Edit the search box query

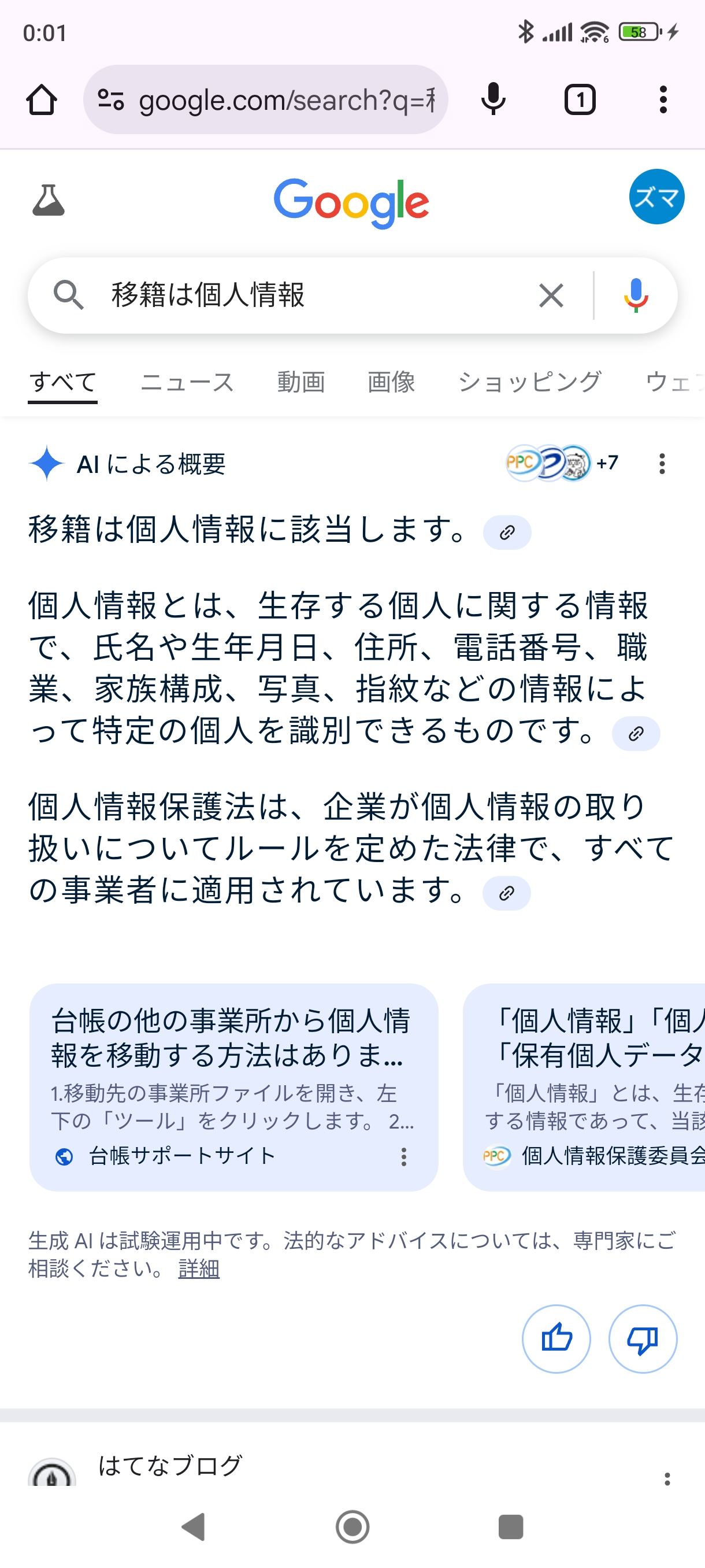(304, 296)
